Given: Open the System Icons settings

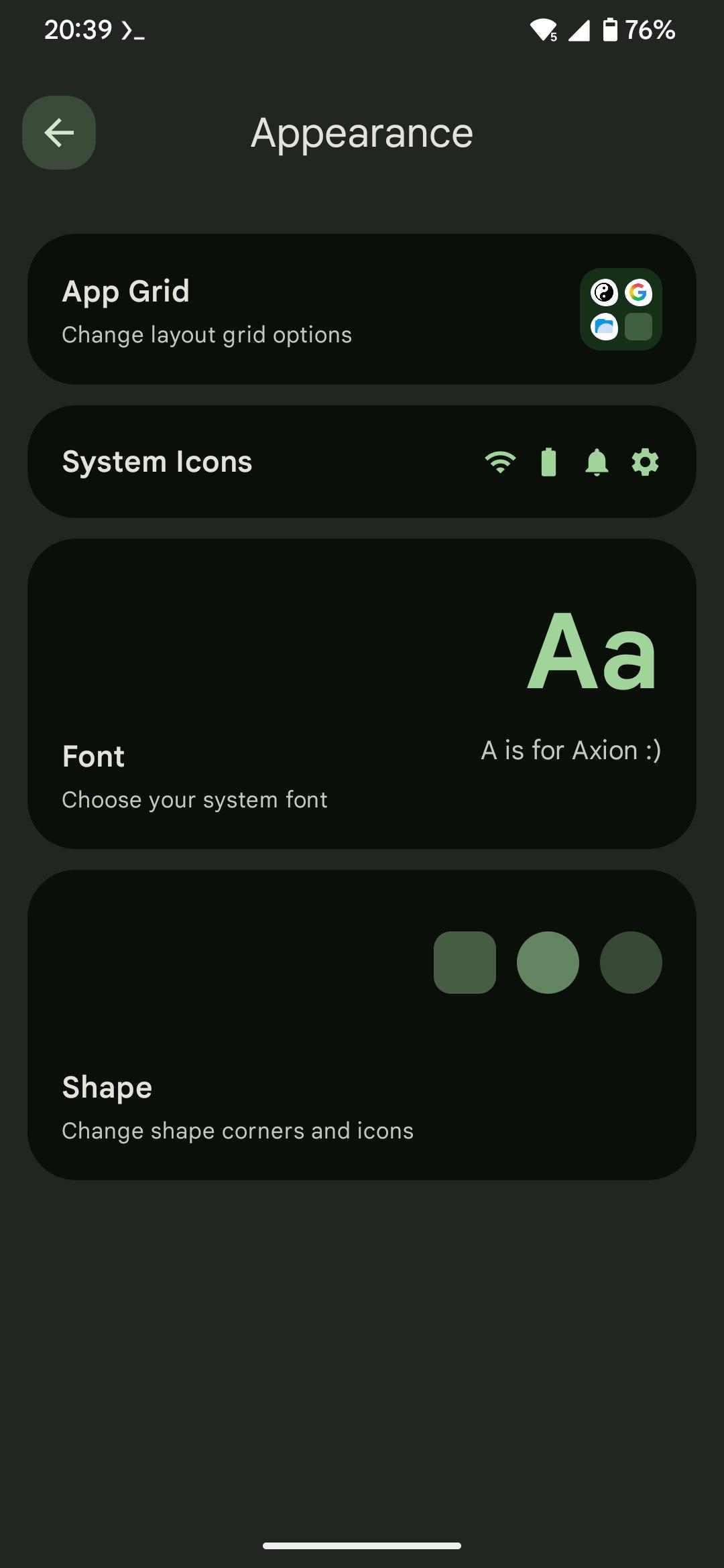Looking at the screenshot, I should point(362,462).
